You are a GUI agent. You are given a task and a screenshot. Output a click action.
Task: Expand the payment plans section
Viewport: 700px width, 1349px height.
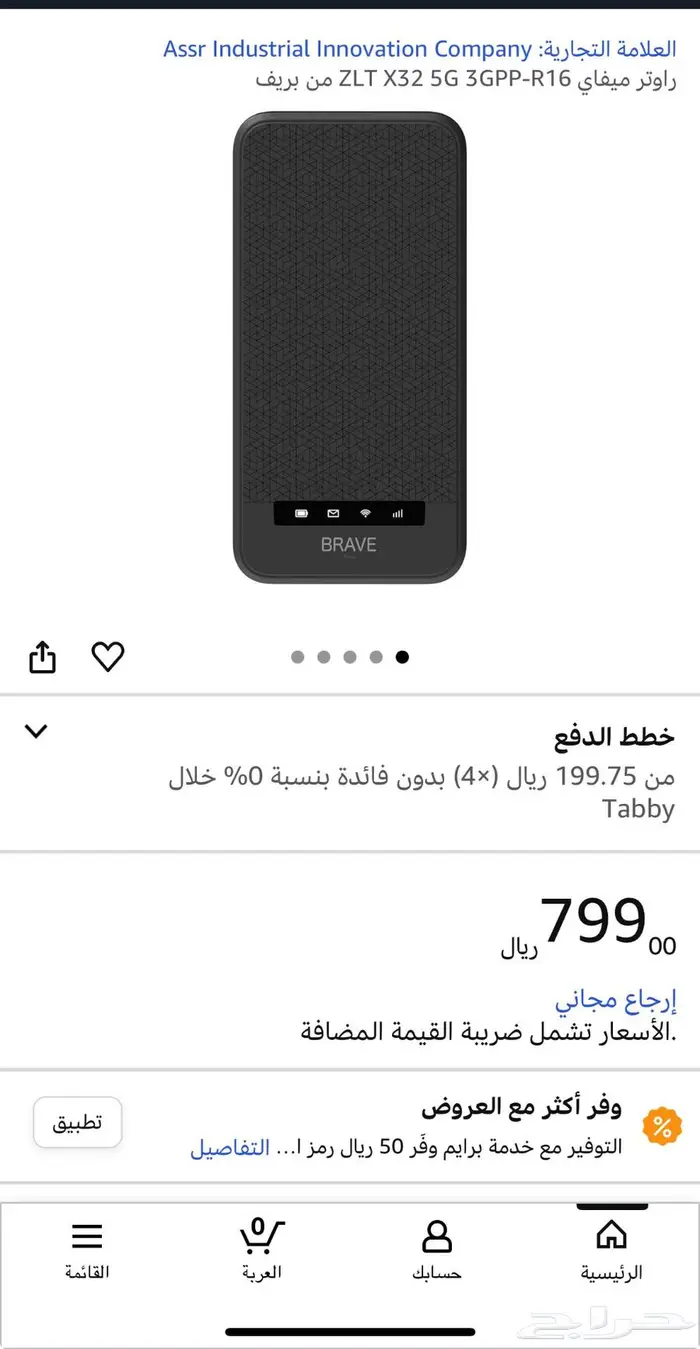point(36,731)
